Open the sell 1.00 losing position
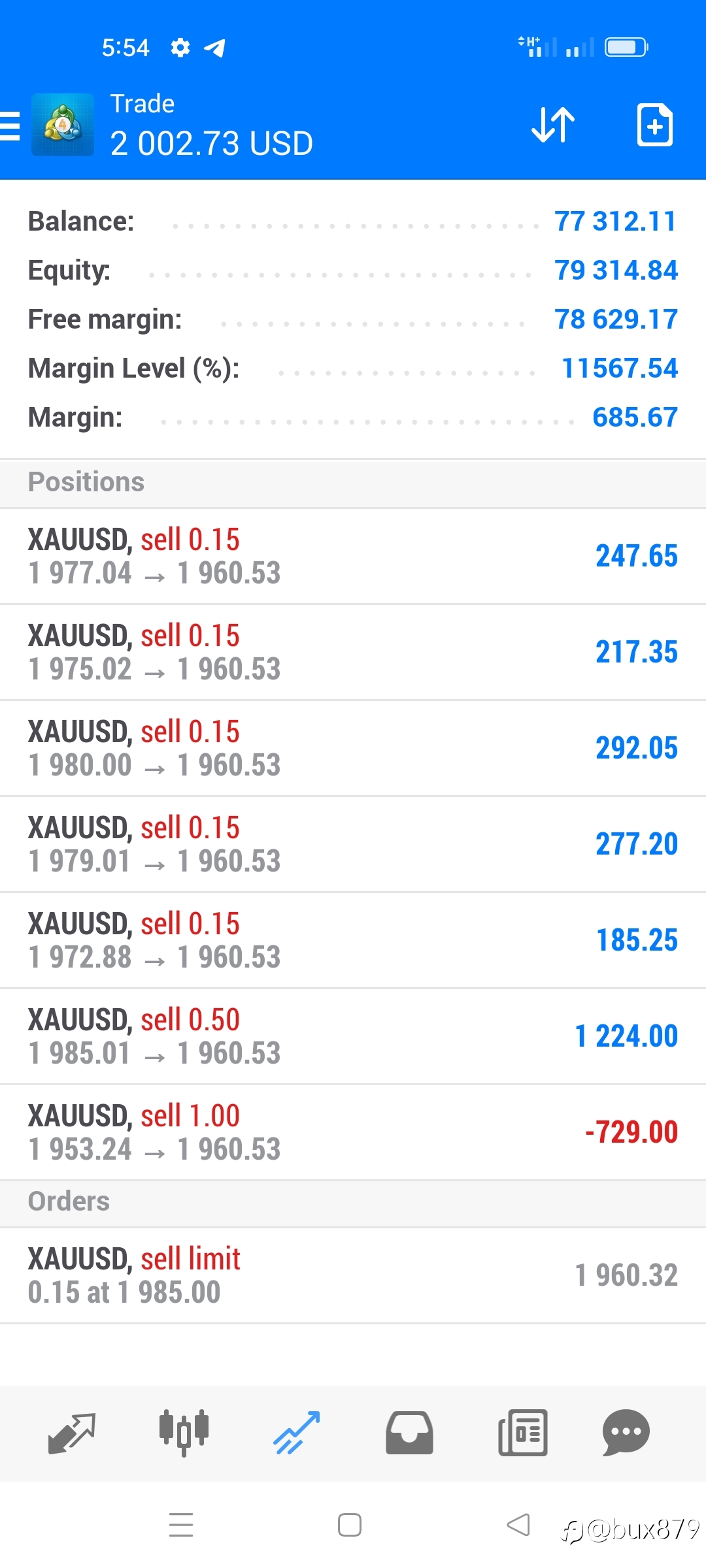 [353, 1132]
